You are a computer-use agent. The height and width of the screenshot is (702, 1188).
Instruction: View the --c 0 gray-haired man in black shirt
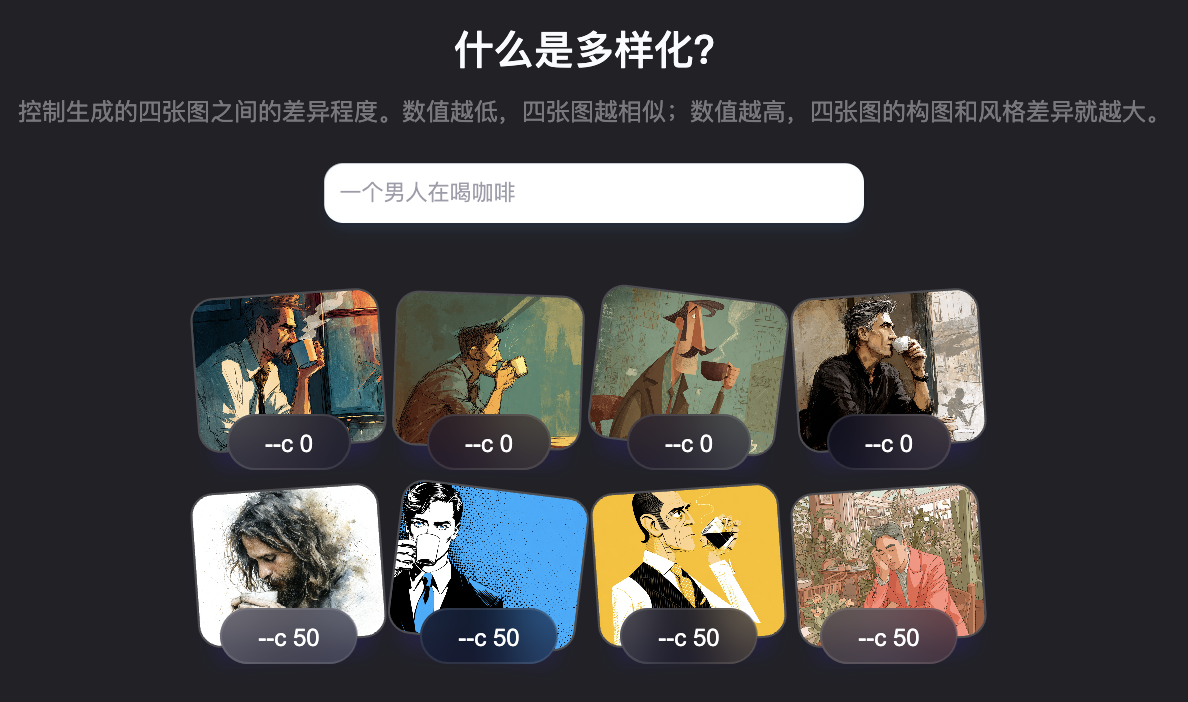pyautogui.click(x=888, y=362)
